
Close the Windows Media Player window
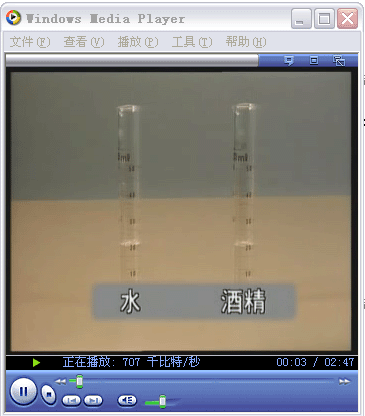[x=347, y=19]
